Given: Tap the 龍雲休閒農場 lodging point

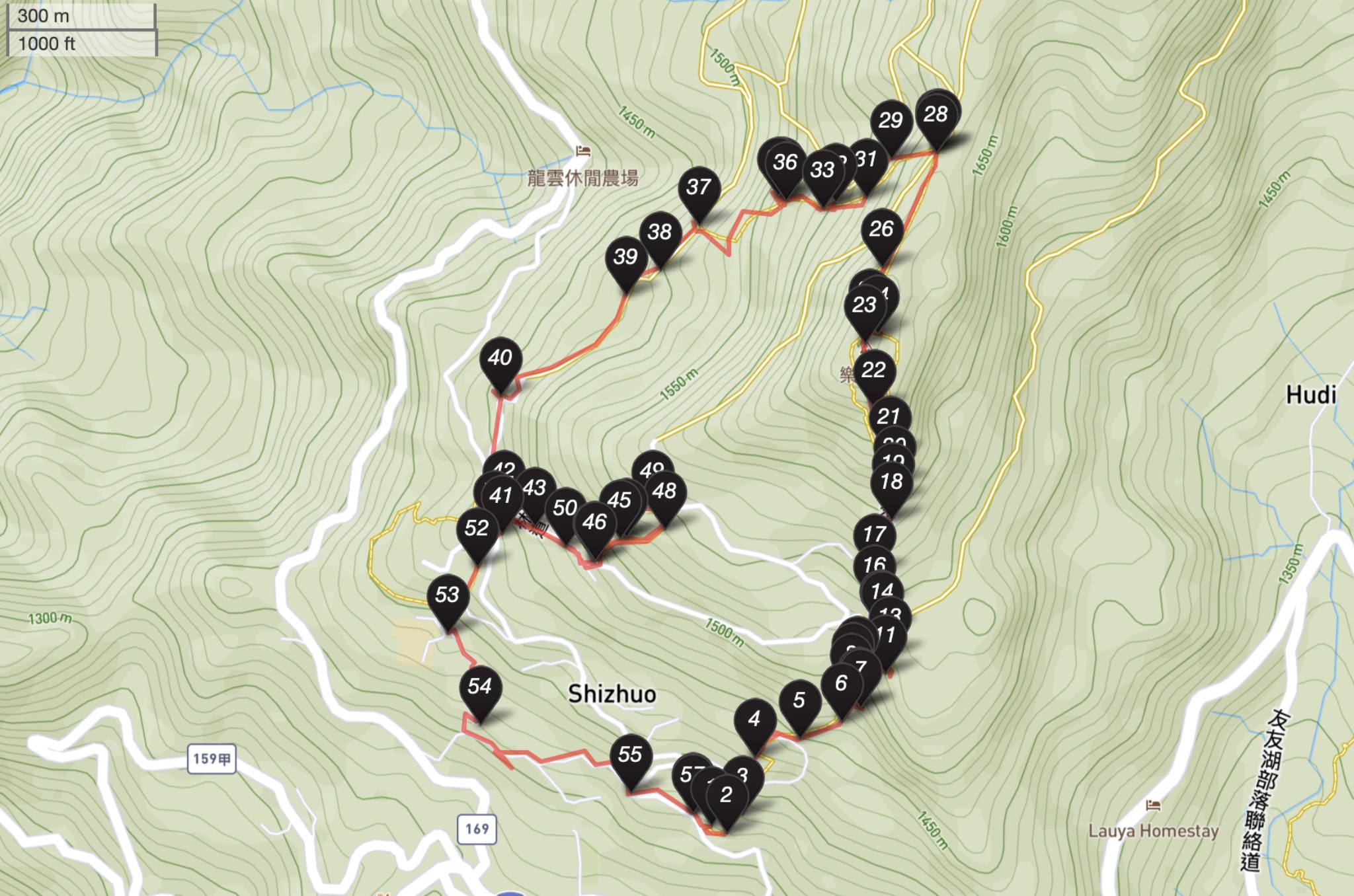Looking at the screenshot, I should tap(582, 151).
